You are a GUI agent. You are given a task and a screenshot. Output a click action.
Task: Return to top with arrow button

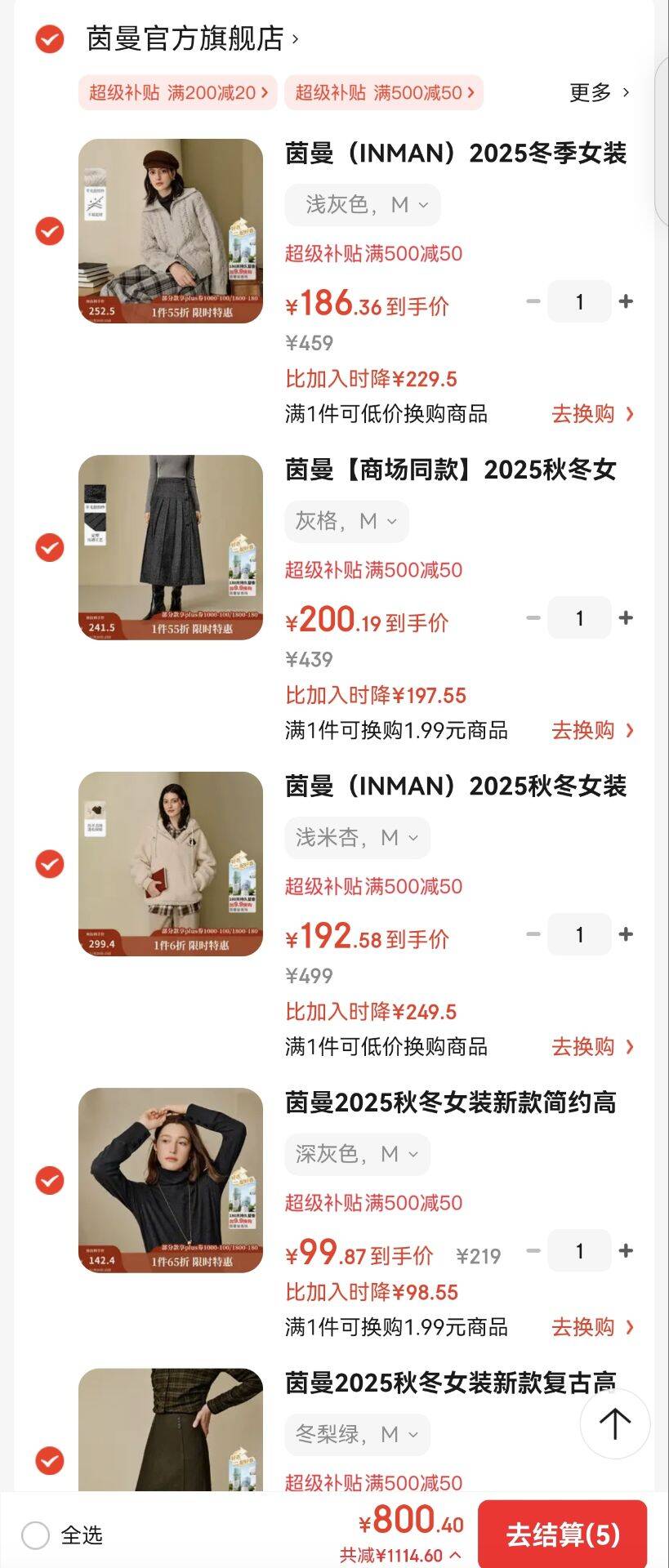tap(614, 1423)
